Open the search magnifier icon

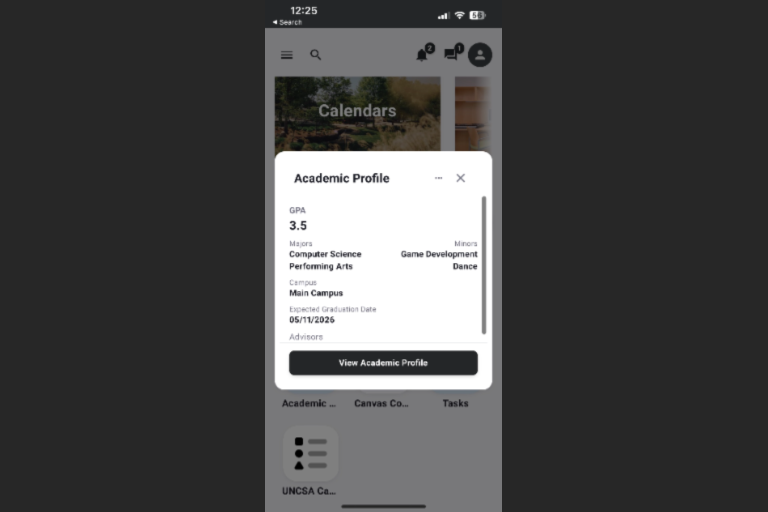(x=316, y=55)
